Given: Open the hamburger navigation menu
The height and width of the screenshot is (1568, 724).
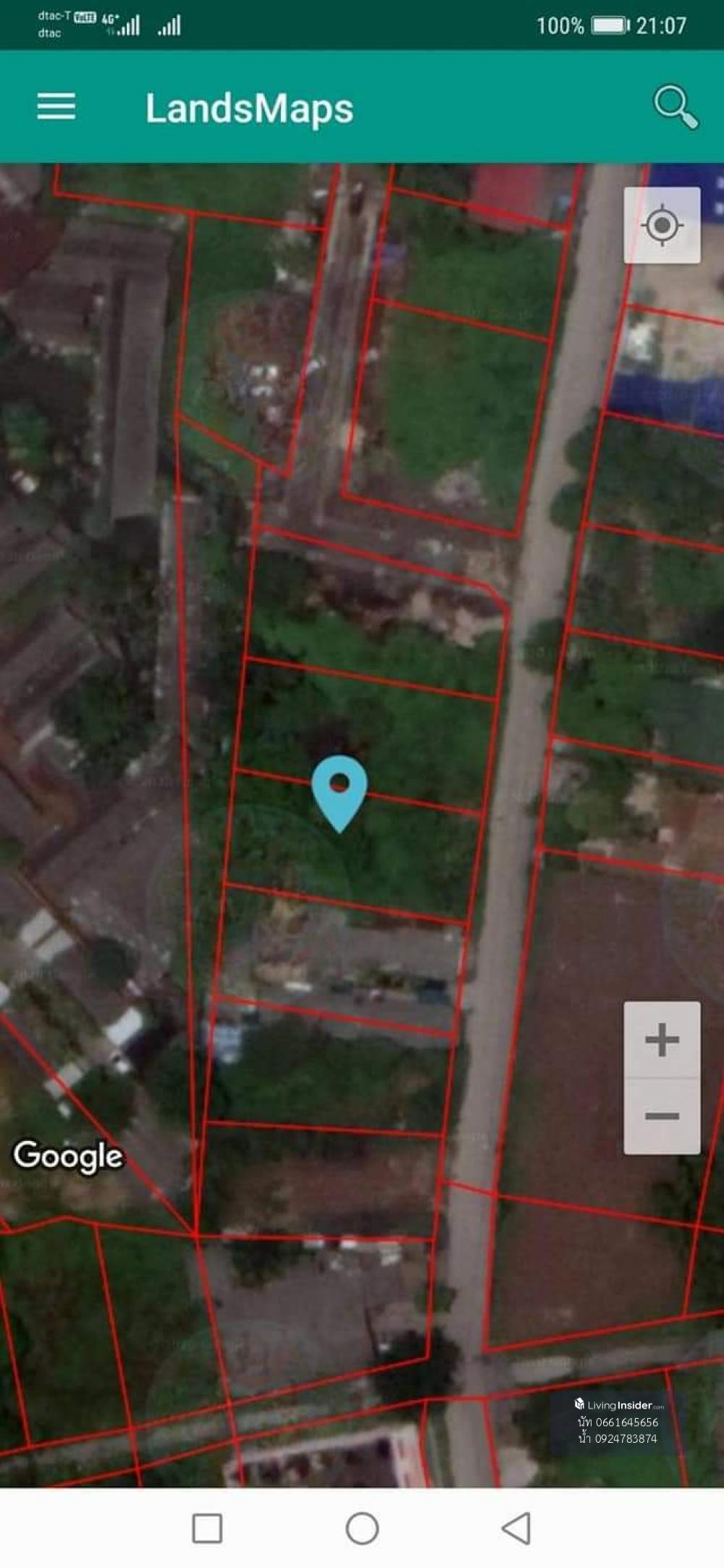Looking at the screenshot, I should [56, 106].
